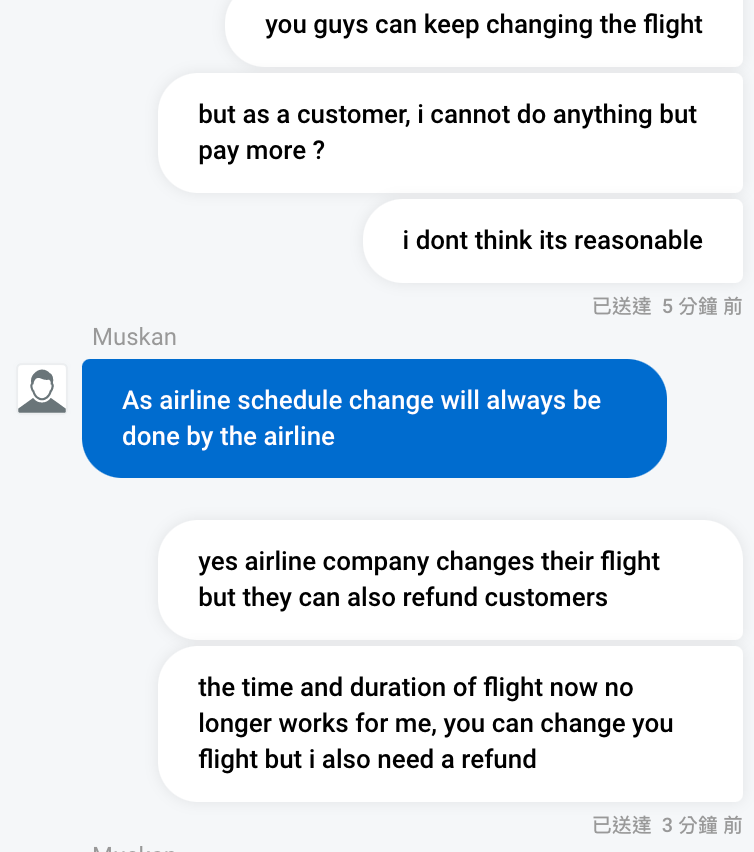Viewport: 754px width, 852px height.
Task: Click the avatar beside the partially visible Muskan label
Action: [x=40, y=388]
